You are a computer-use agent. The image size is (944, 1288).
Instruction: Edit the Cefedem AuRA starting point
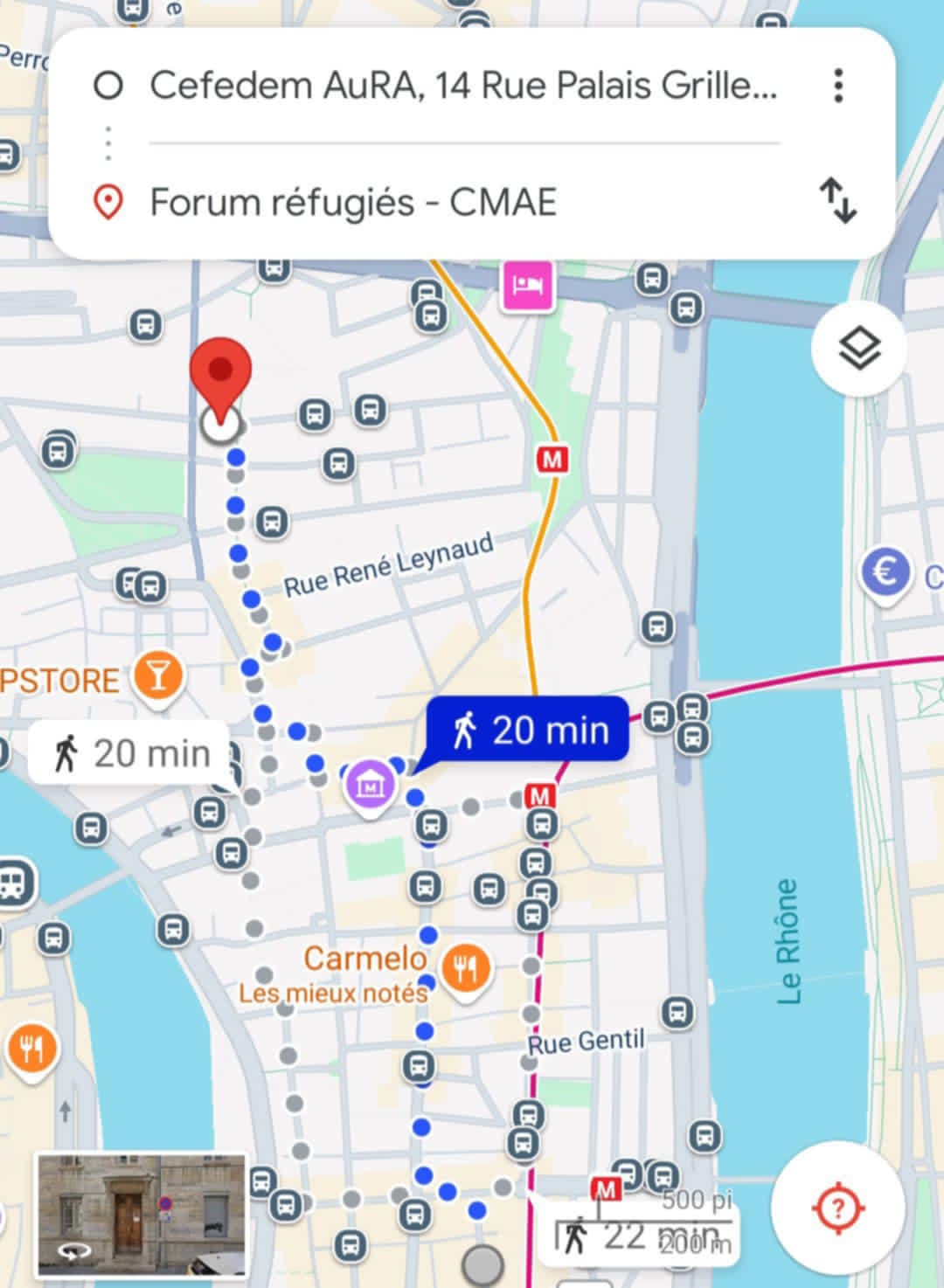tap(463, 86)
